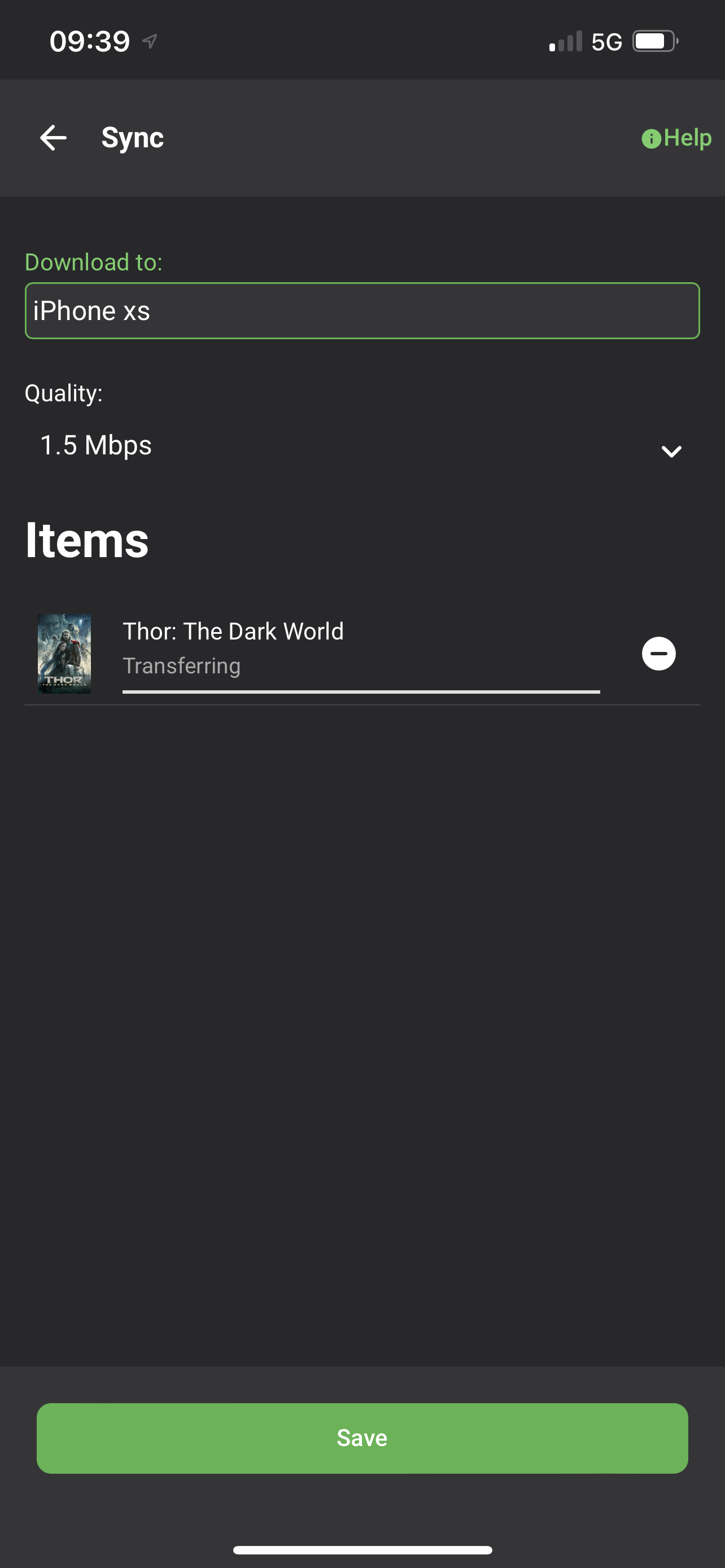Tap the remove icon next to Thor: The Dark World
Viewport: 725px width, 1568px height.
pos(660,653)
